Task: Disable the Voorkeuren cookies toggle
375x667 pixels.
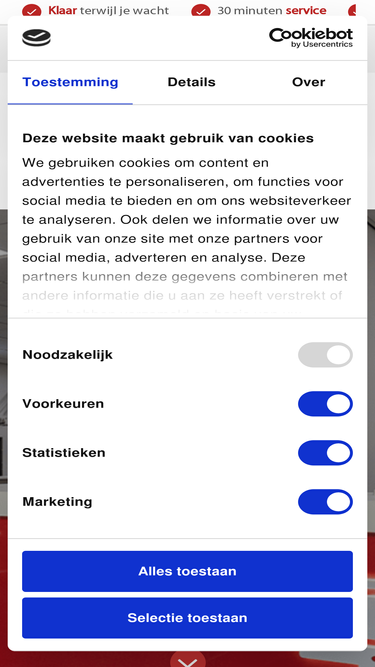Action: [x=325, y=404]
